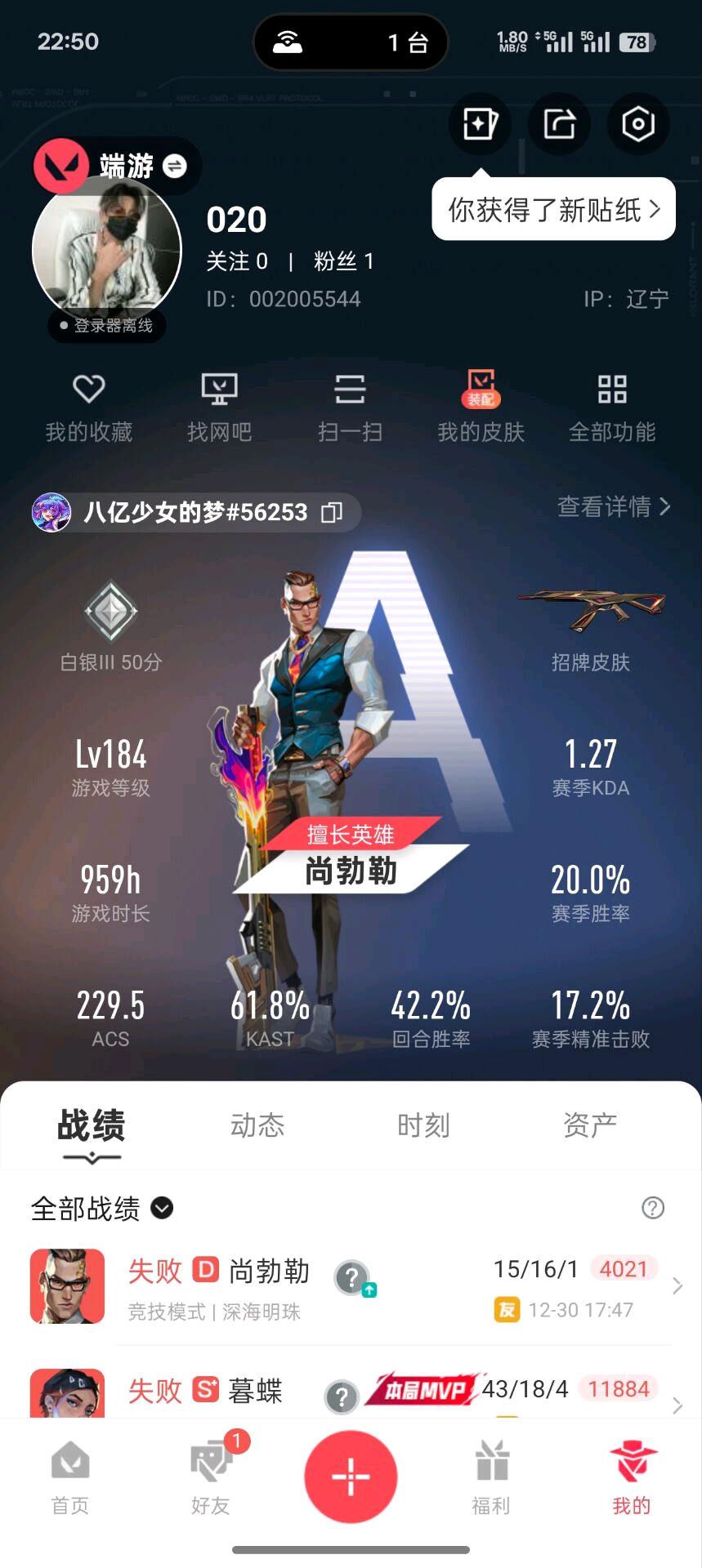
Task: Go to the 好友 friends tab
Action: 211,1477
